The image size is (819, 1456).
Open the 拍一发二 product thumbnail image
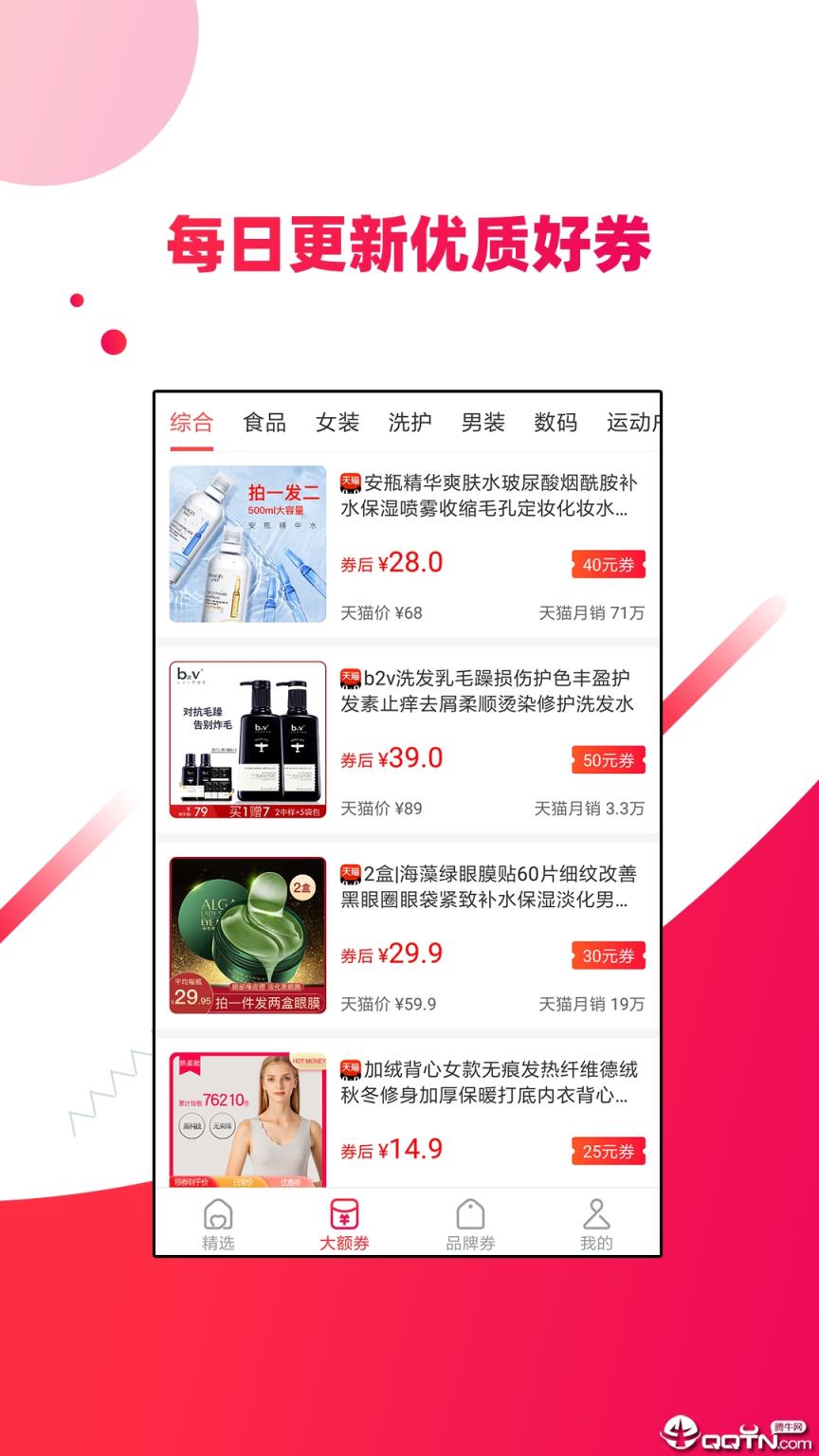click(247, 542)
